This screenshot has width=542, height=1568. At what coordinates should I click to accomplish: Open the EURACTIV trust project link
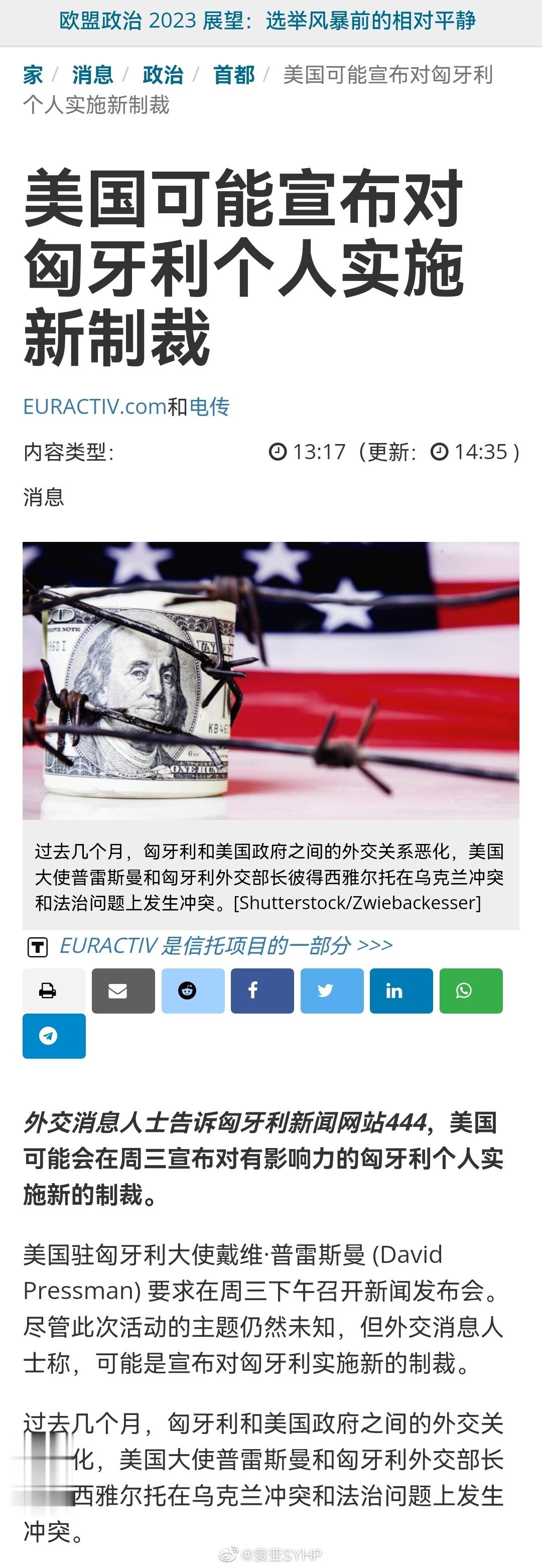coord(225,945)
